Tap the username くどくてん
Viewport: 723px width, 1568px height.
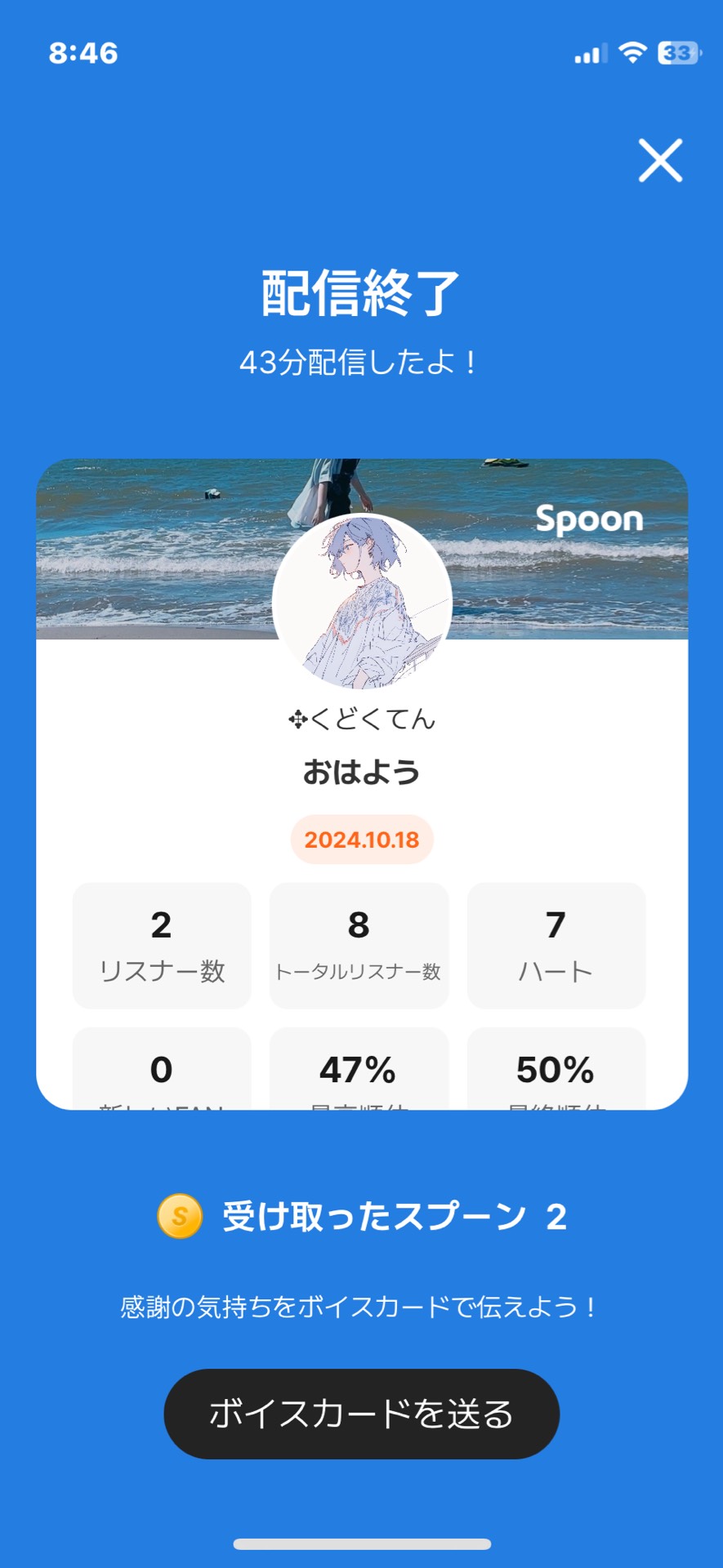372,719
